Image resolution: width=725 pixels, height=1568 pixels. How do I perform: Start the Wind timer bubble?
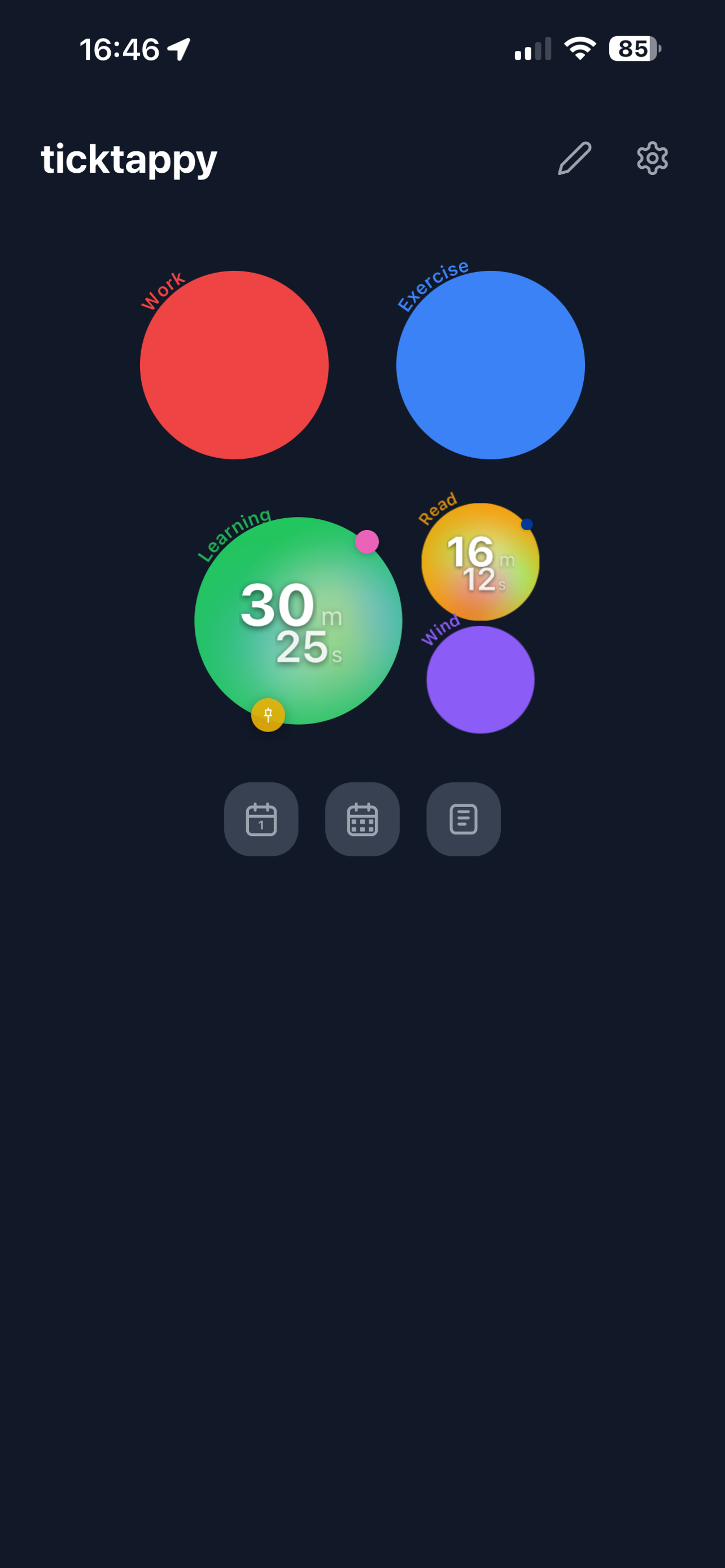481,680
